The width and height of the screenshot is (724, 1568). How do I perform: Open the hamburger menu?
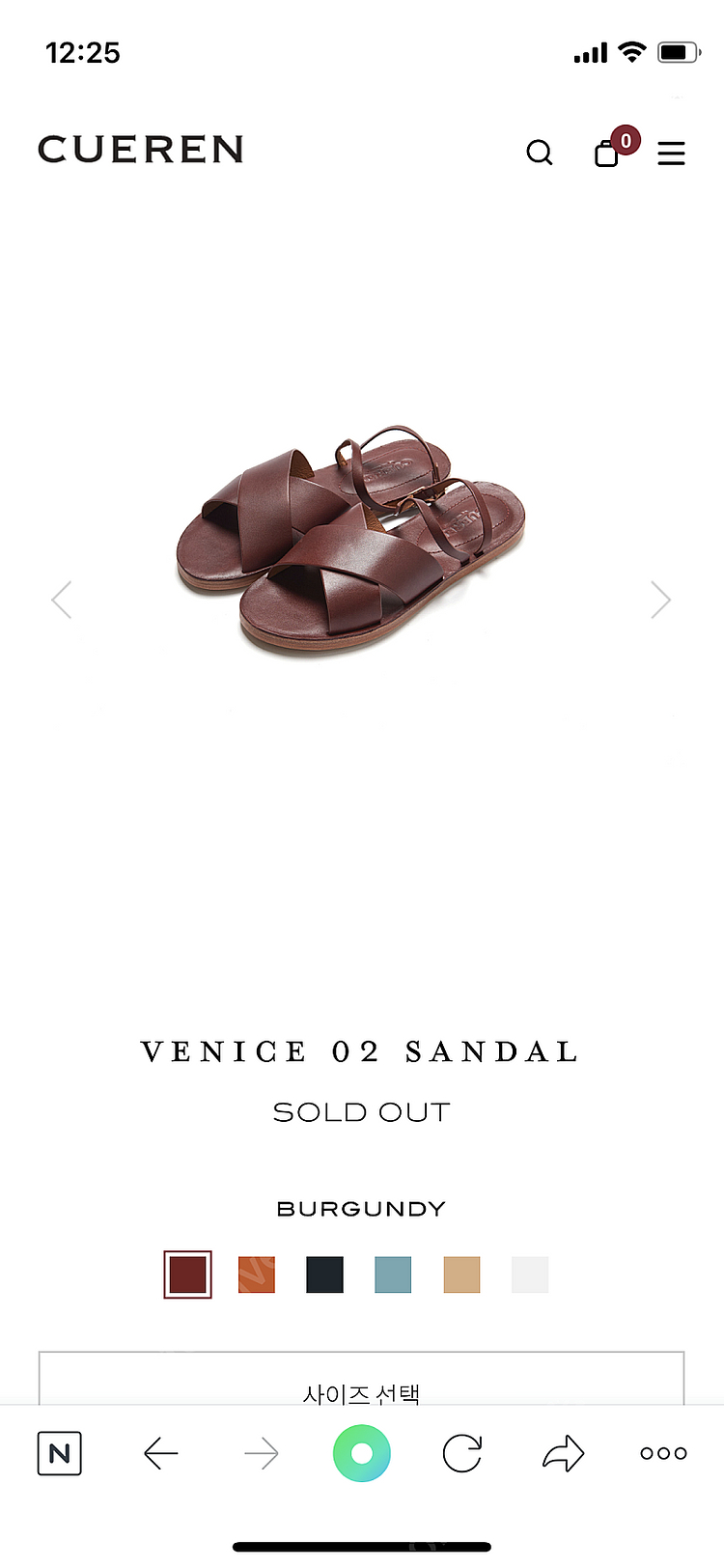[x=671, y=153]
